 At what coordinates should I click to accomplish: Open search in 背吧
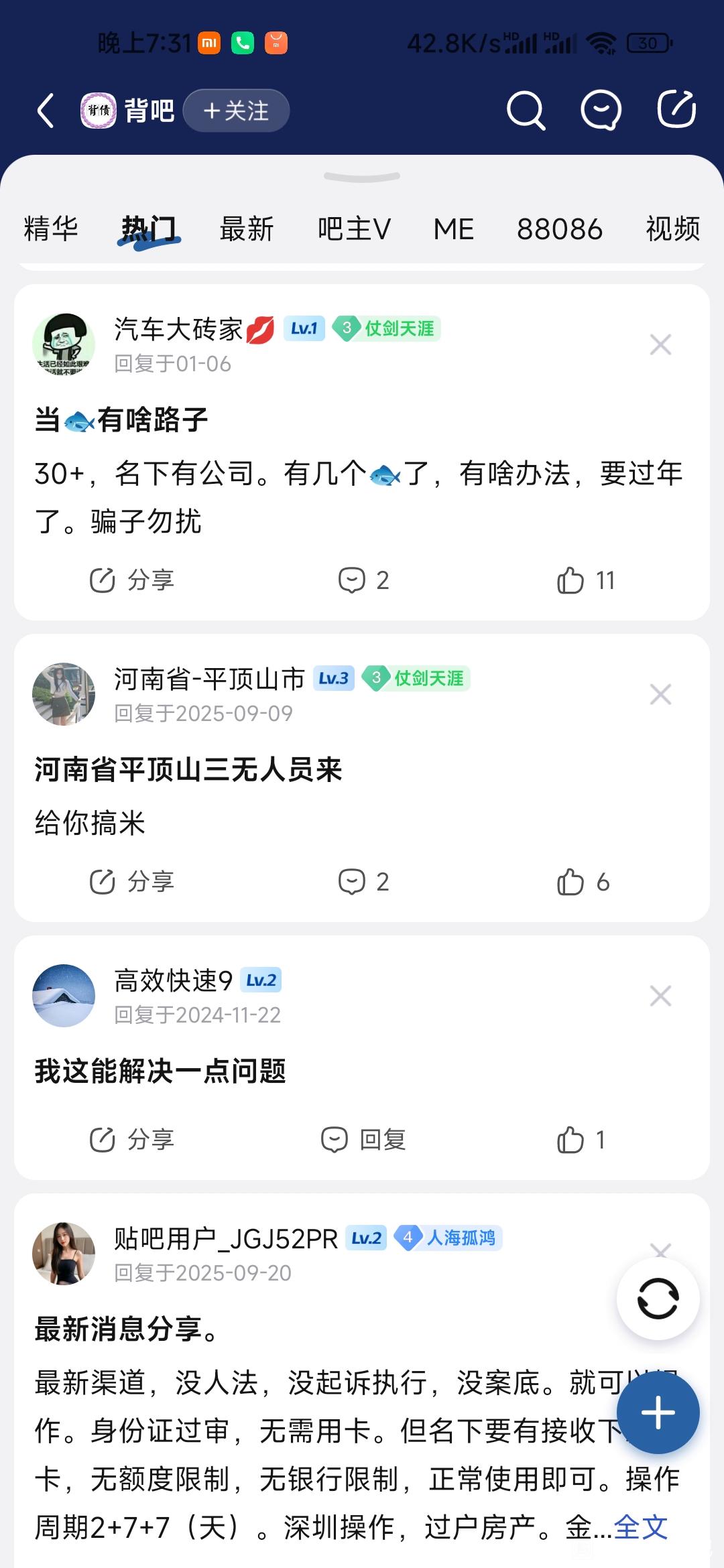click(525, 111)
